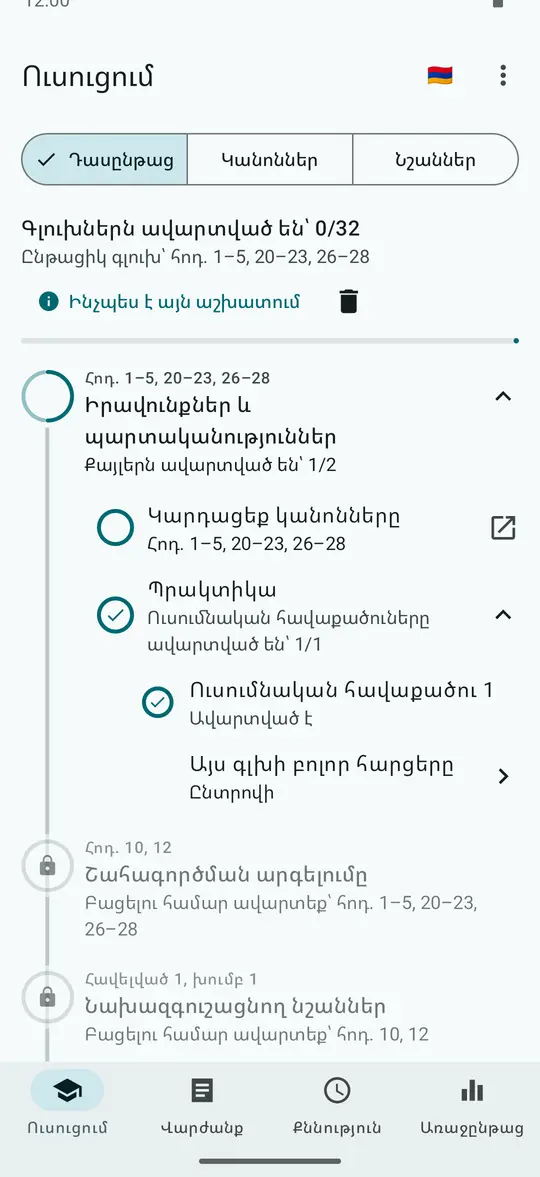Tap the trash icon to reset progress
This screenshot has width=540, height=1177.
pyautogui.click(x=348, y=302)
